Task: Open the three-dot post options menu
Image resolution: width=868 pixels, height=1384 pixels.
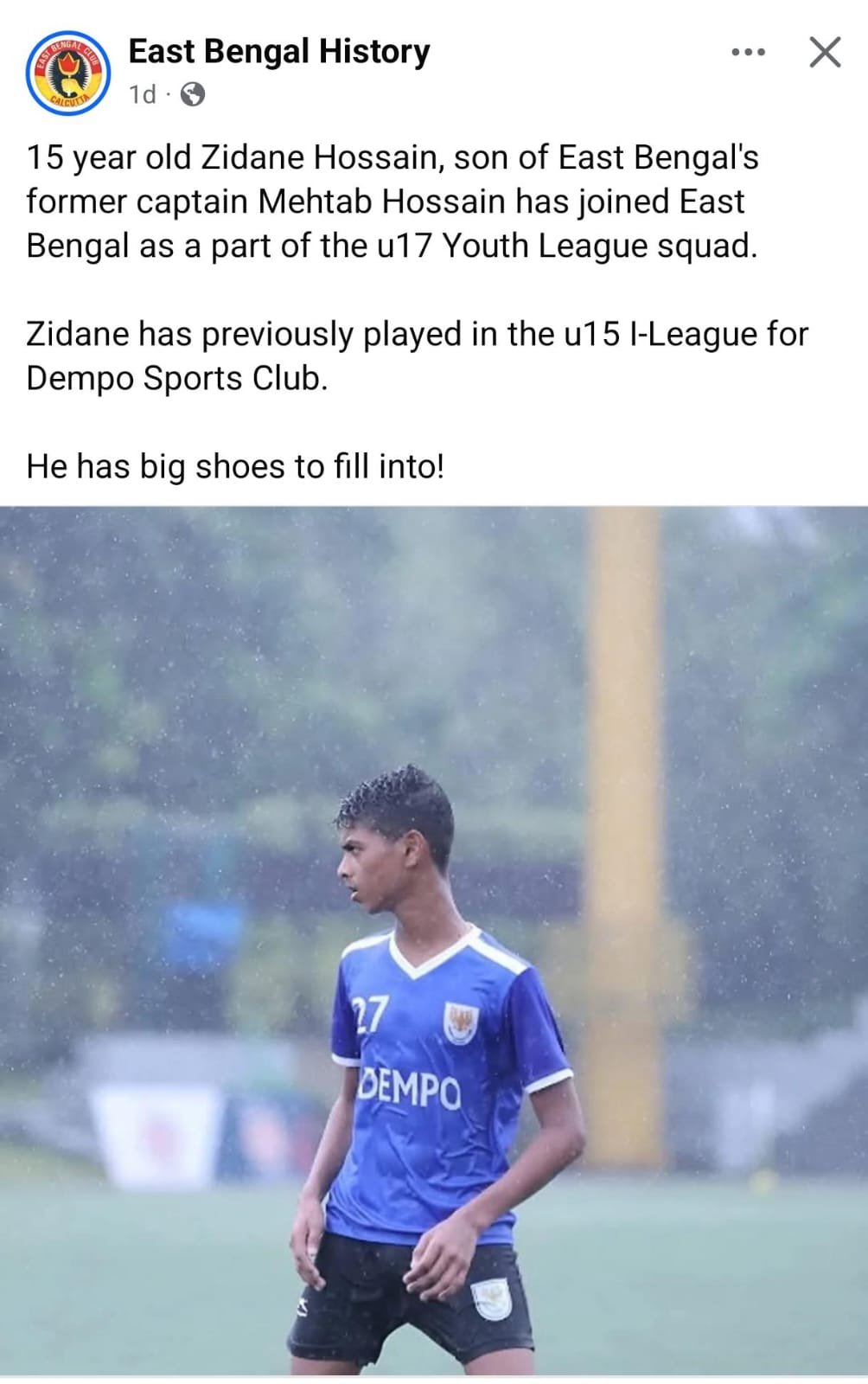Action: pos(748,53)
